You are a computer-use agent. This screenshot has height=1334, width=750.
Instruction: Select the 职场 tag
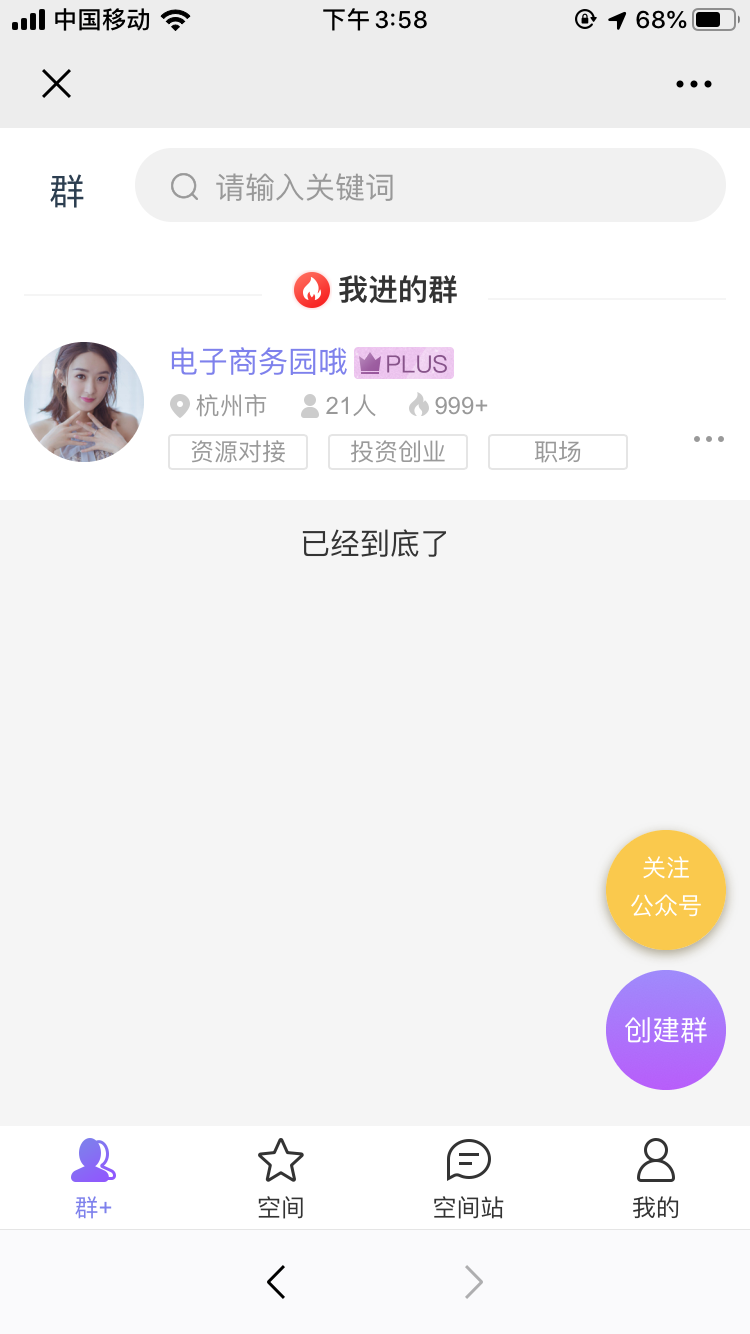[558, 452]
